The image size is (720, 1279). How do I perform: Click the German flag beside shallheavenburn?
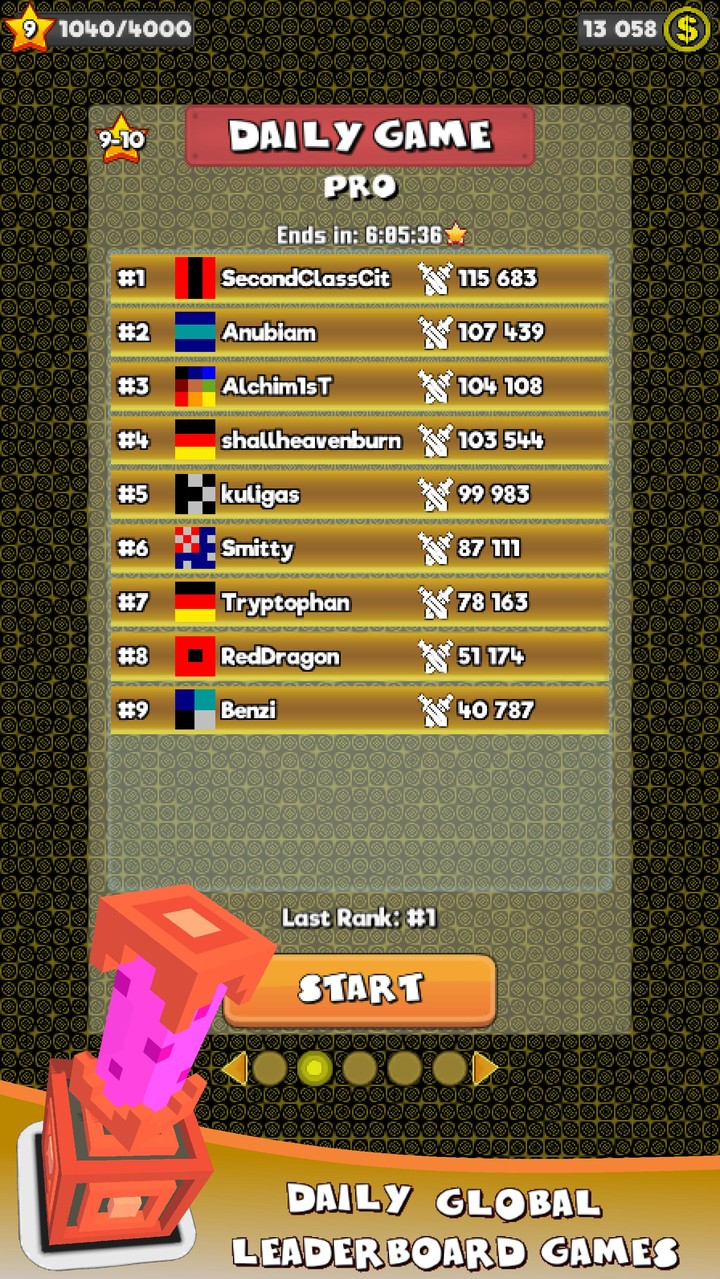pyautogui.click(x=194, y=440)
